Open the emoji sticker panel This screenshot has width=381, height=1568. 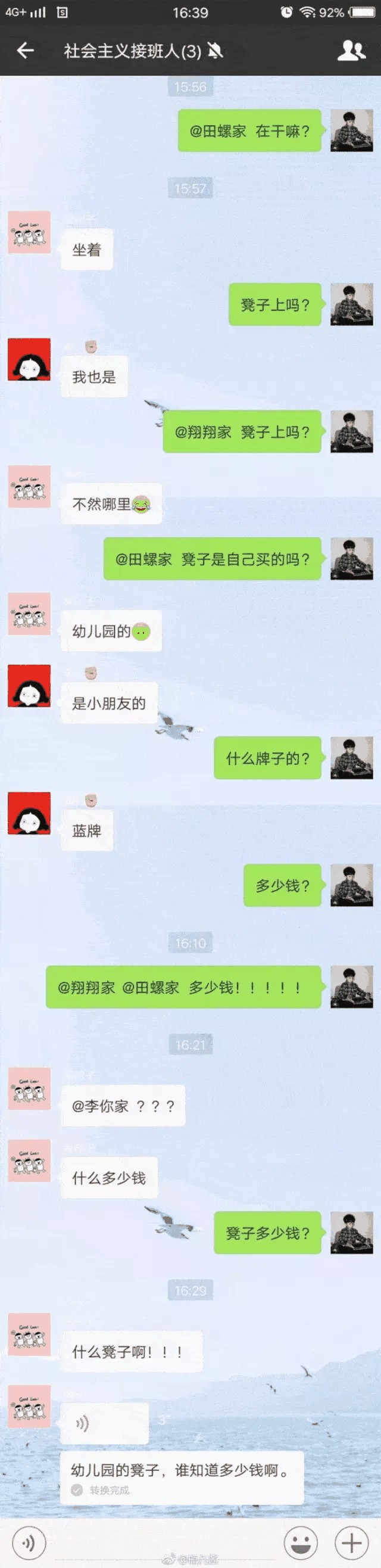[301, 1543]
